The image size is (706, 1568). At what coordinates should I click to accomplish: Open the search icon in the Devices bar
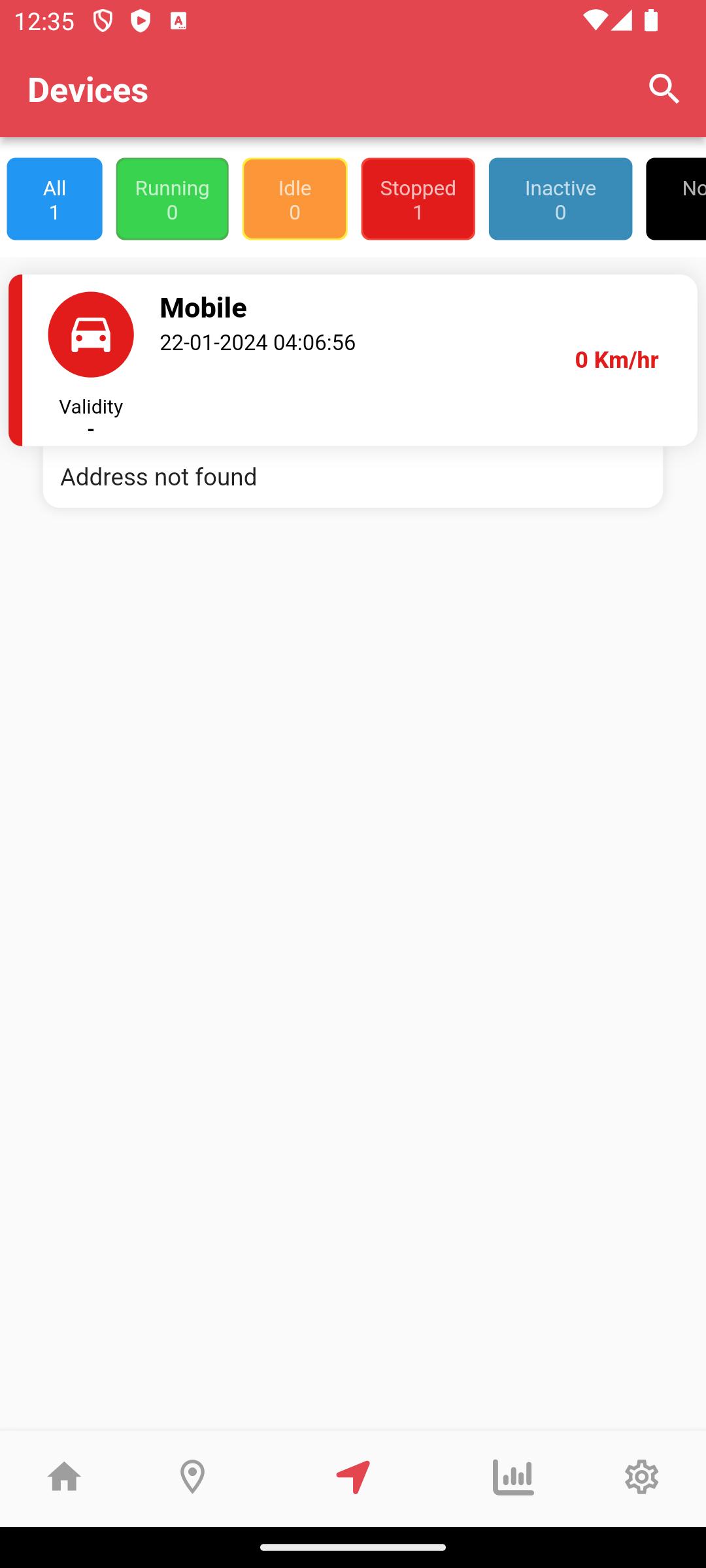(x=664, y=89)
